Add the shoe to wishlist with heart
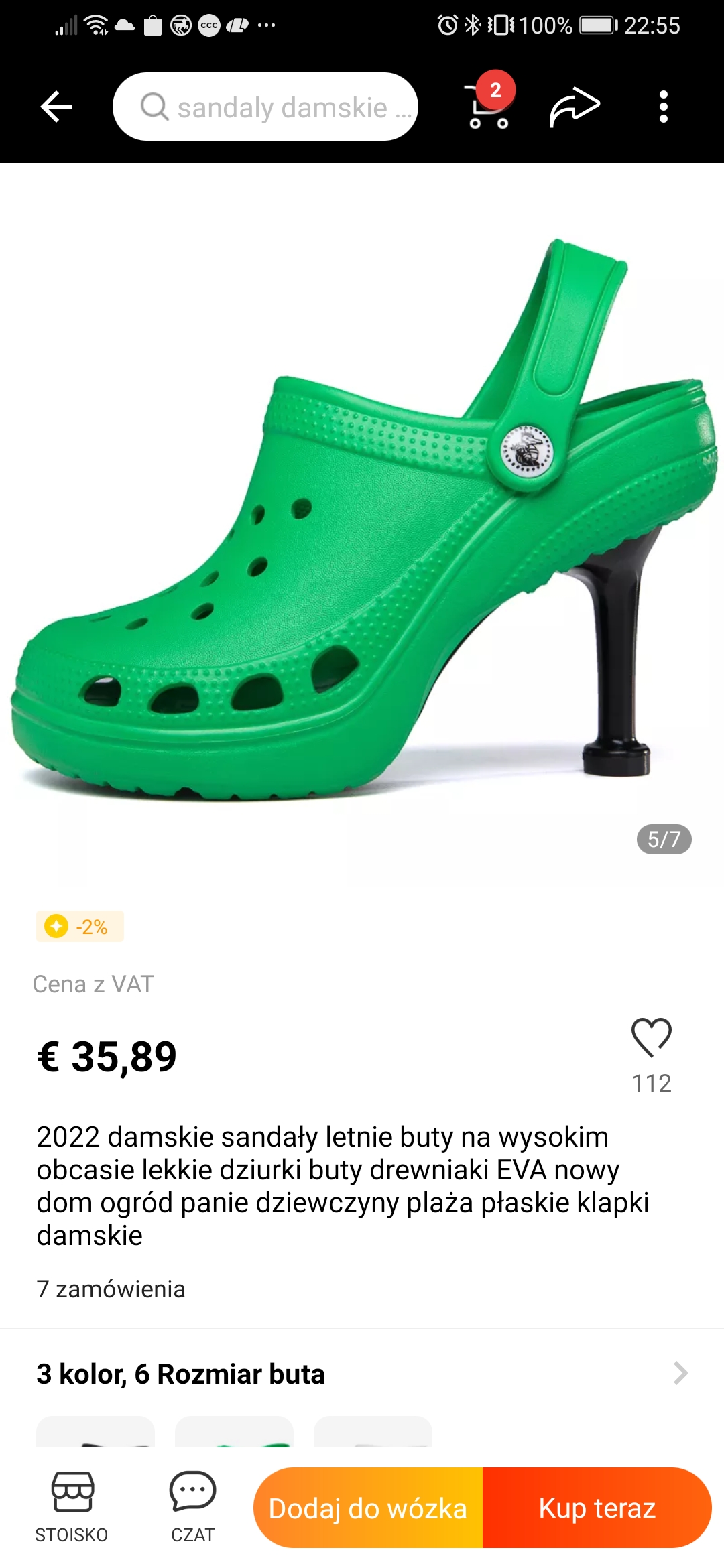The image size is (724, 1568). coord(651,1037)
